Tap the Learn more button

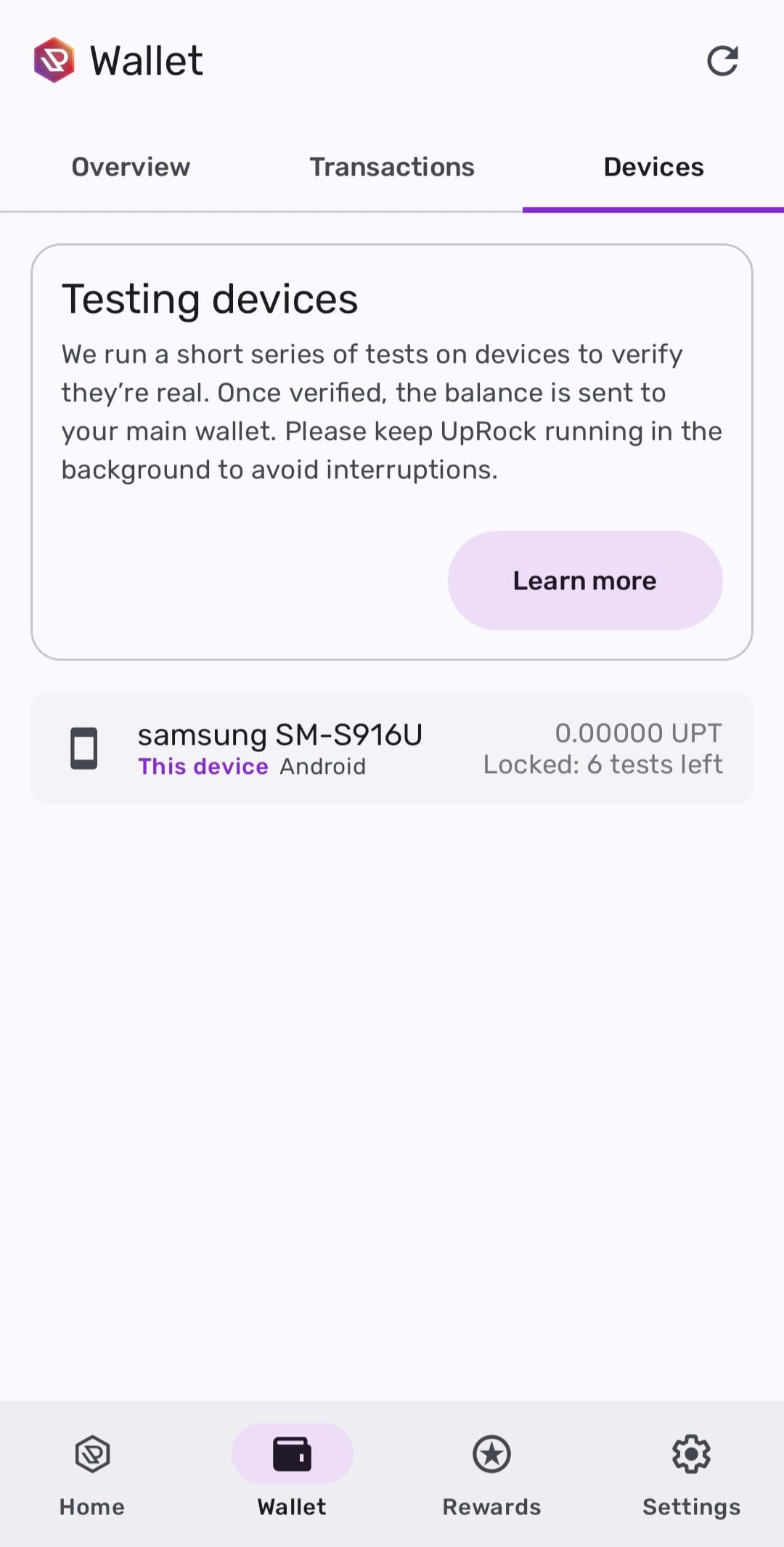click(x=584, y=581)
